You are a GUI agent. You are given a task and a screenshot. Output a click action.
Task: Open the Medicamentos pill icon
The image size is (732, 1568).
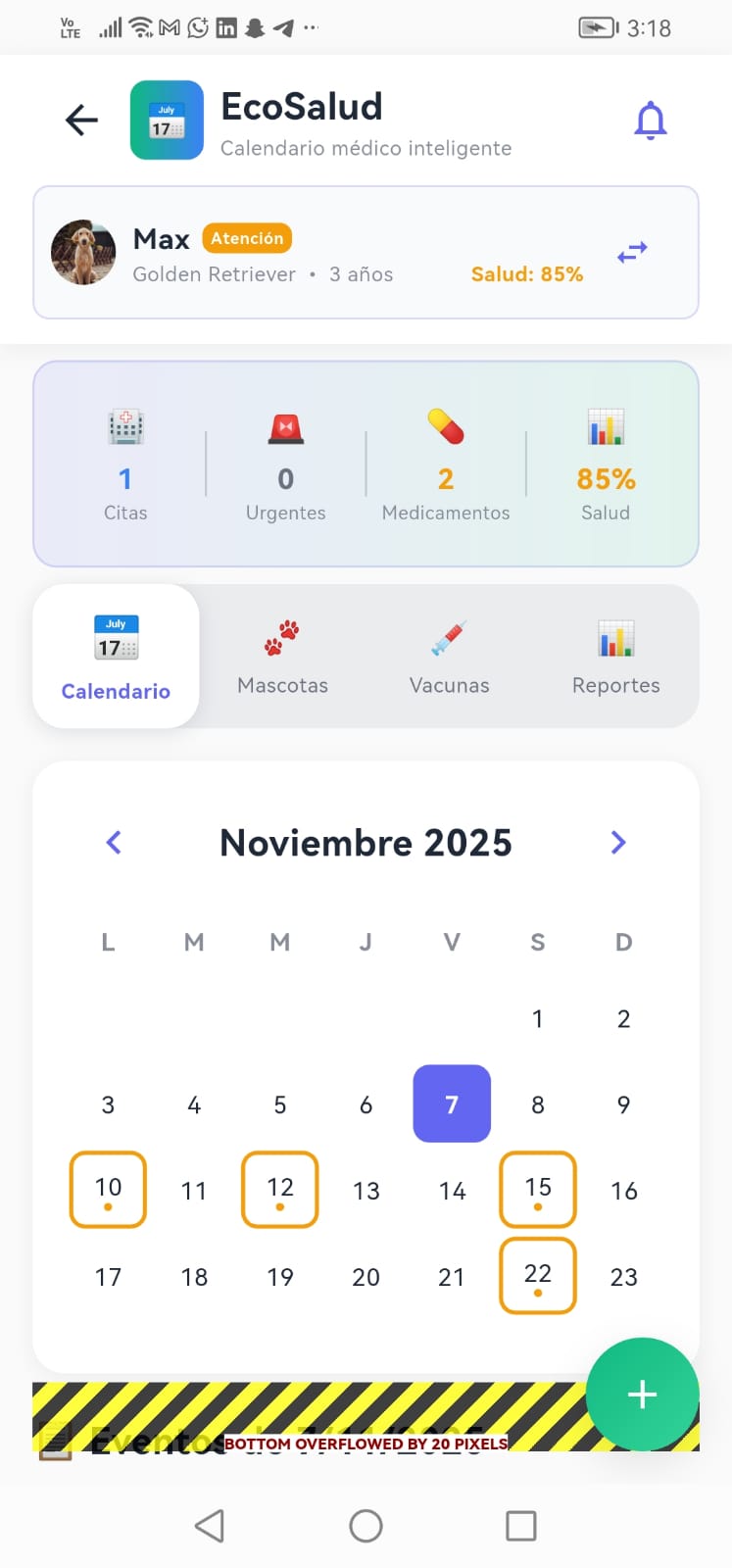(x=446, y=425)
